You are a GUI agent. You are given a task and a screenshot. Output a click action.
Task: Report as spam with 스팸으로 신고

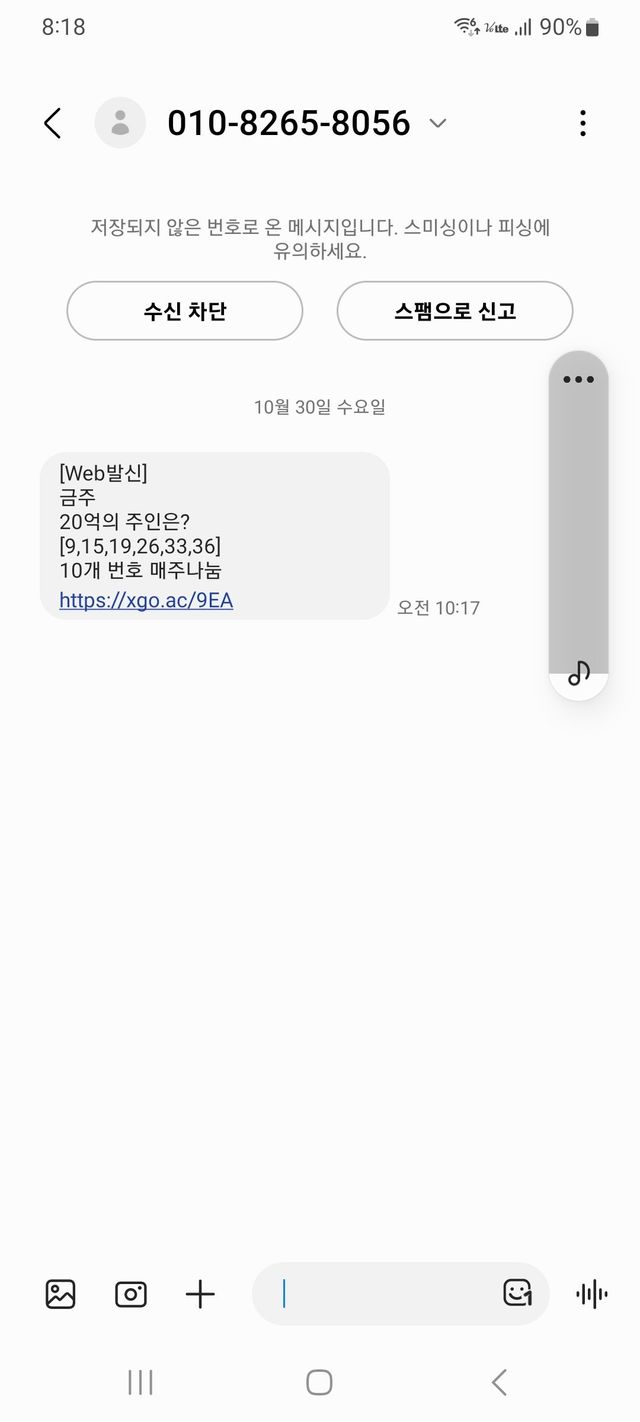point(455,311)
